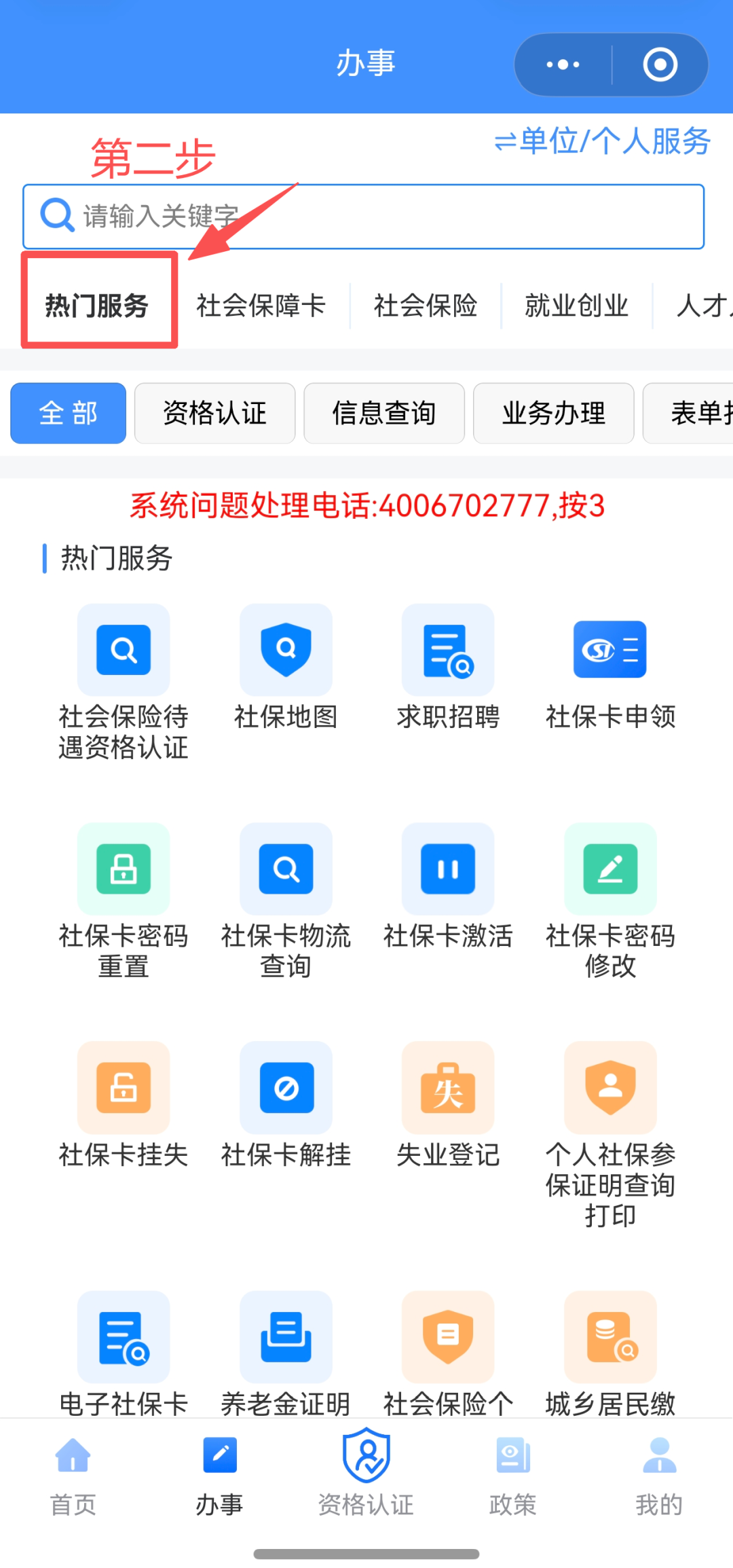Open the 就业创业 tab

576,306
